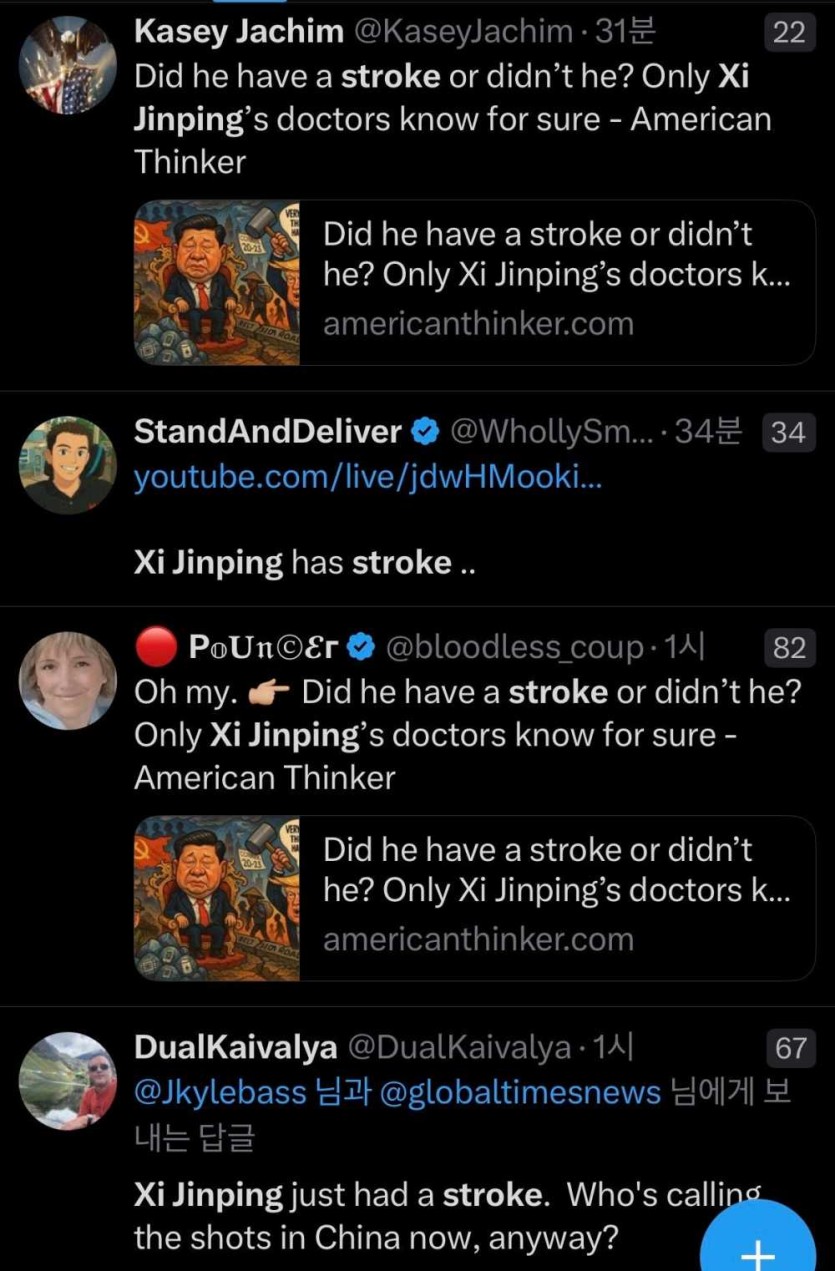Open DualKaivalya's post about who's calling the shots
This screenshot has height=1271, width=835.
coord(400,1216)
